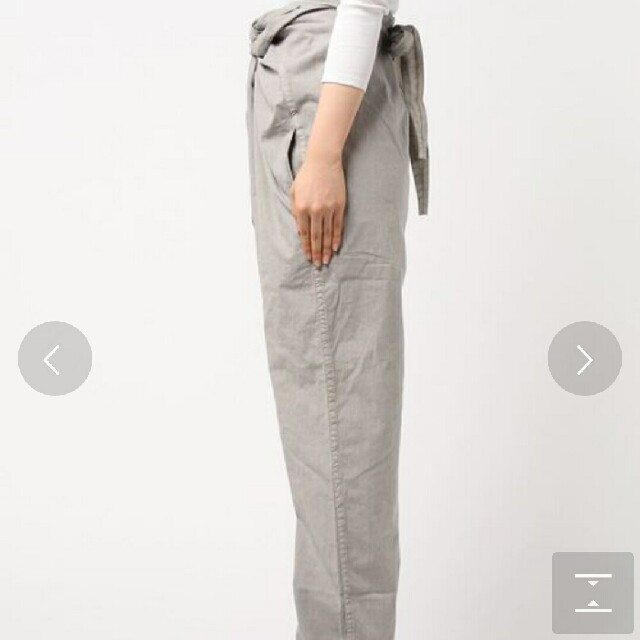
Task: Go to the previous product photo
Action: pyautogui.click(x=55, y=359)
